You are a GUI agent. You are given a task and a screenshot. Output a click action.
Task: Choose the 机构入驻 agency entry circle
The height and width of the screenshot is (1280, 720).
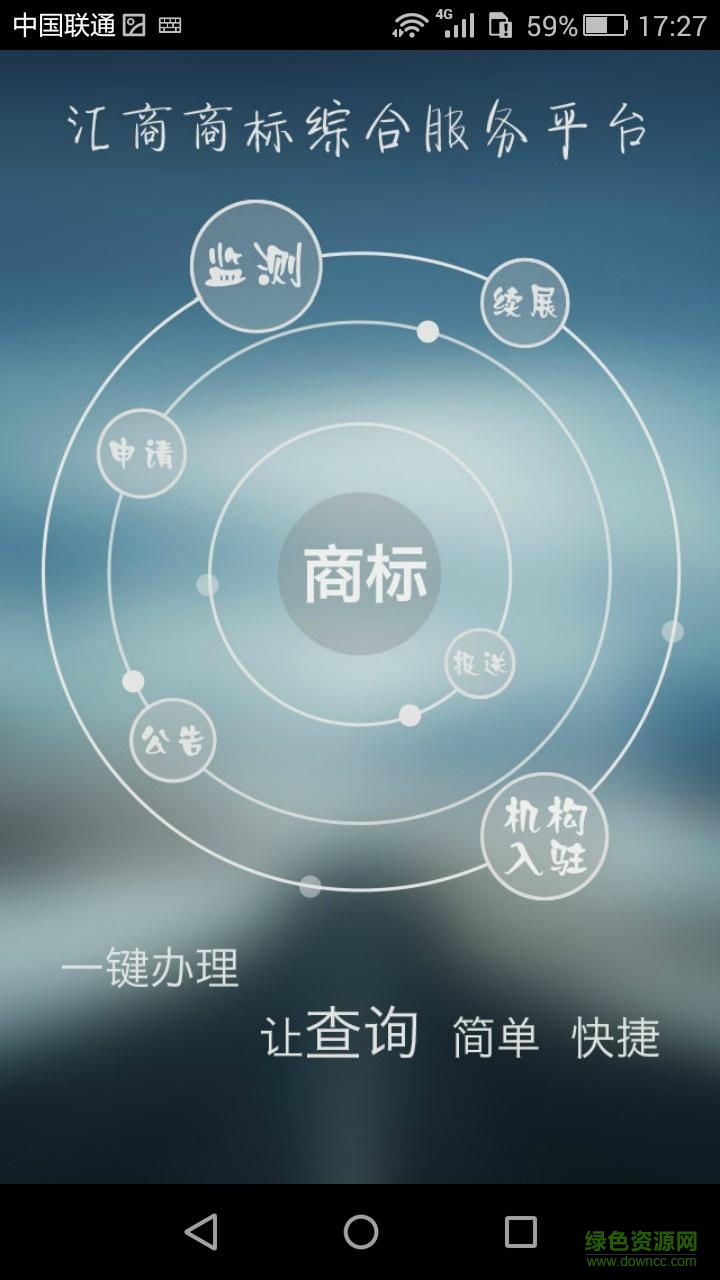[545, 836]
